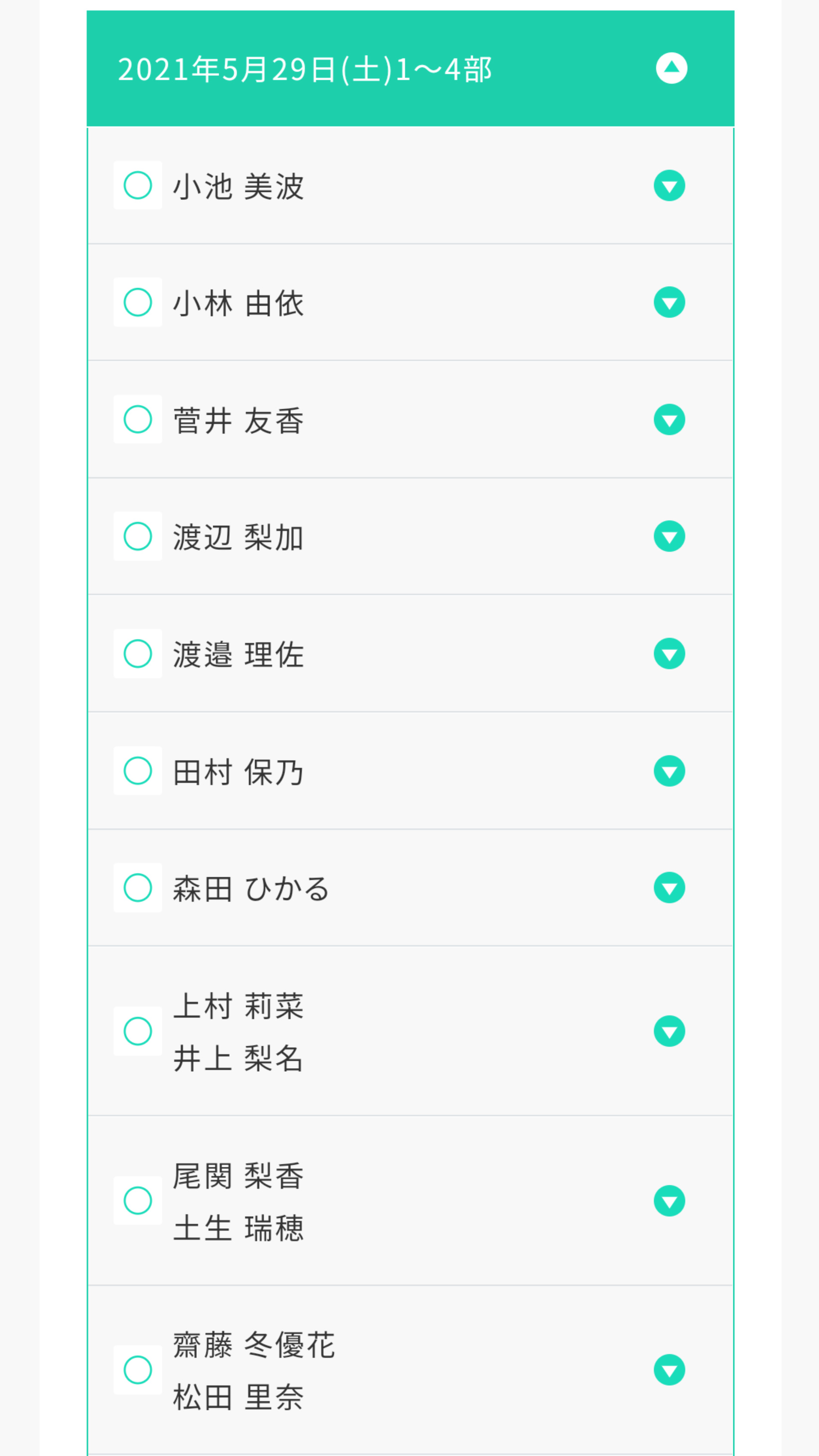
Task: Choose the 菅井 友香 radio option
Action: [x=138, y=419]
